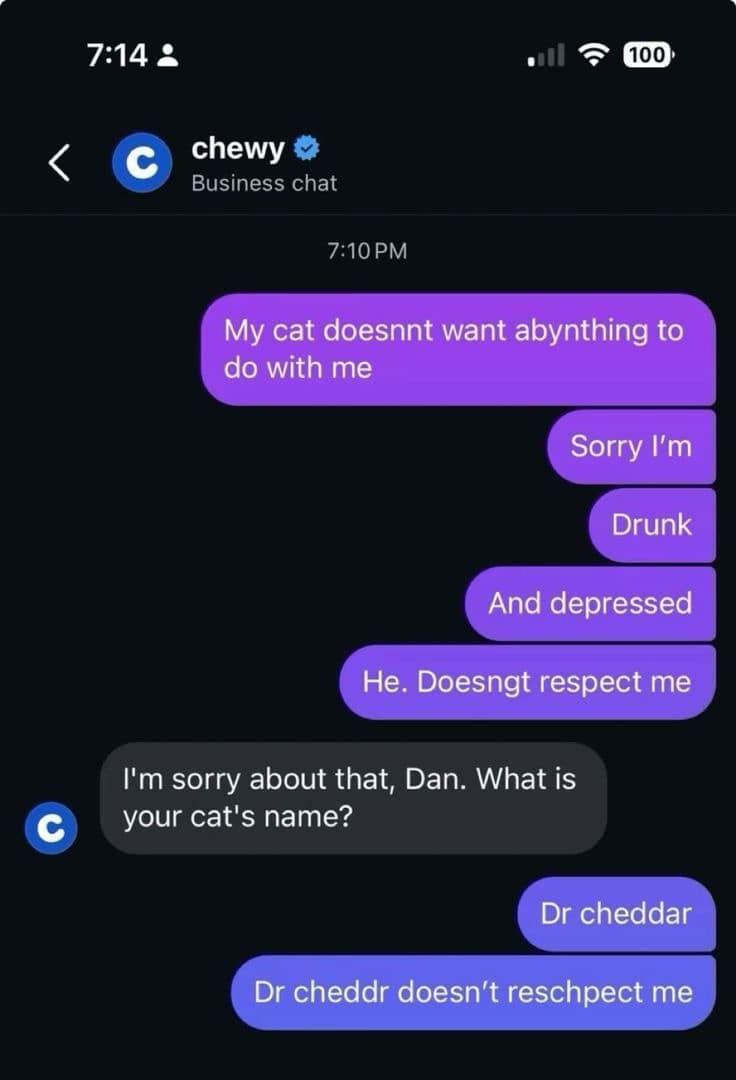
Task: Tap the Sorry I'm message bubble
Action: (x=631, y=446)
